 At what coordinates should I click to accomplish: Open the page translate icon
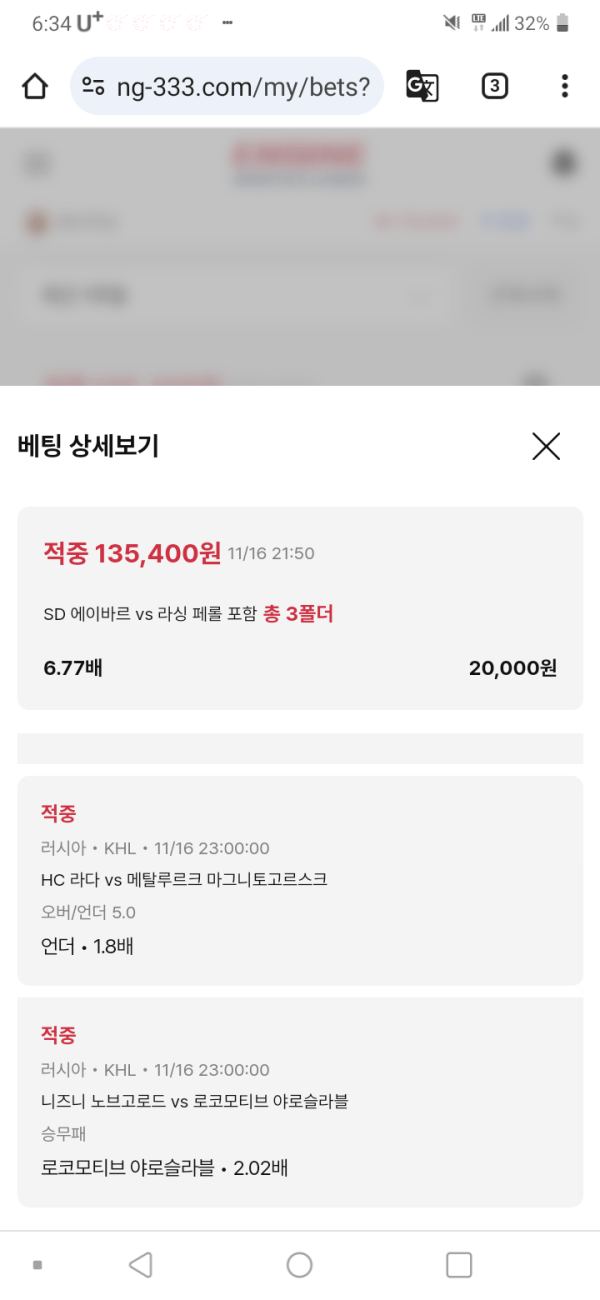(x=422, y=87)
